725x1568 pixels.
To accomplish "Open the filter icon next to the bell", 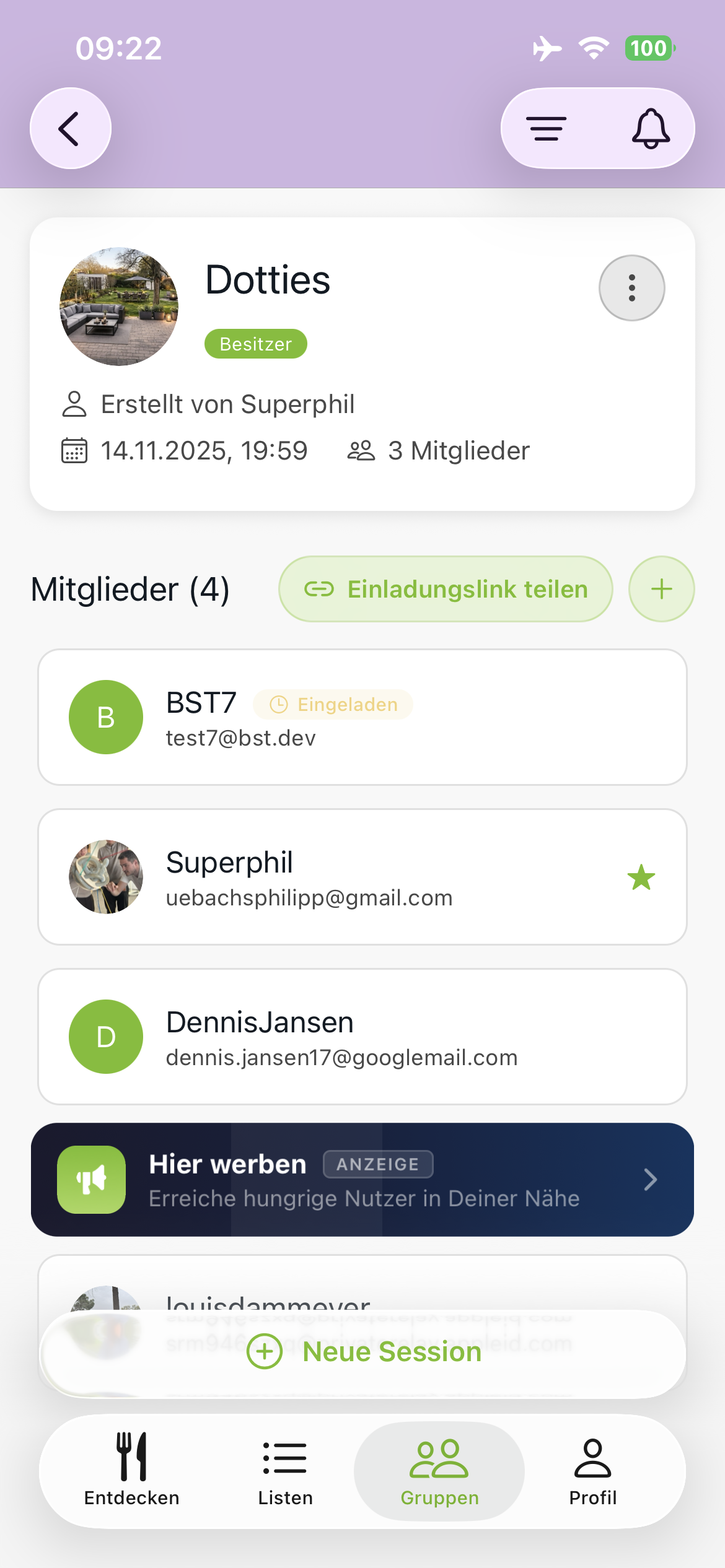I will coord(546,128).
